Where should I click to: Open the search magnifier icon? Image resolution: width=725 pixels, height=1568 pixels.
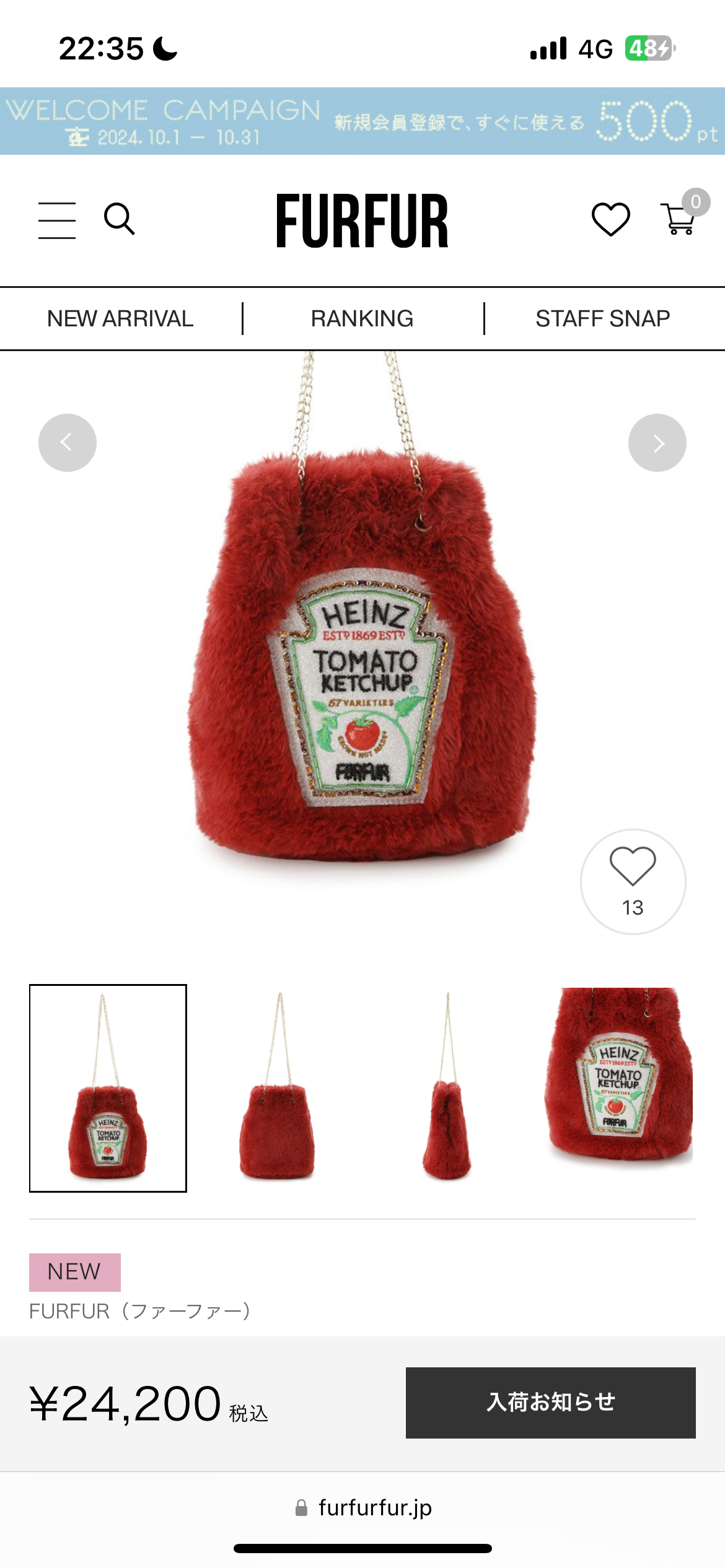click(119, 219)
